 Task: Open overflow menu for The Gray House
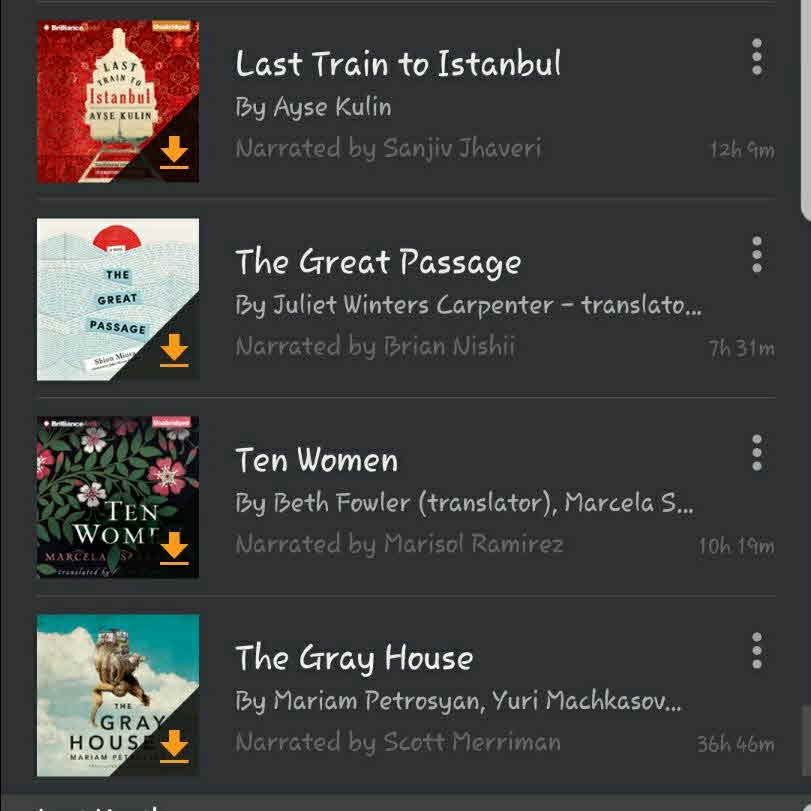757,651
